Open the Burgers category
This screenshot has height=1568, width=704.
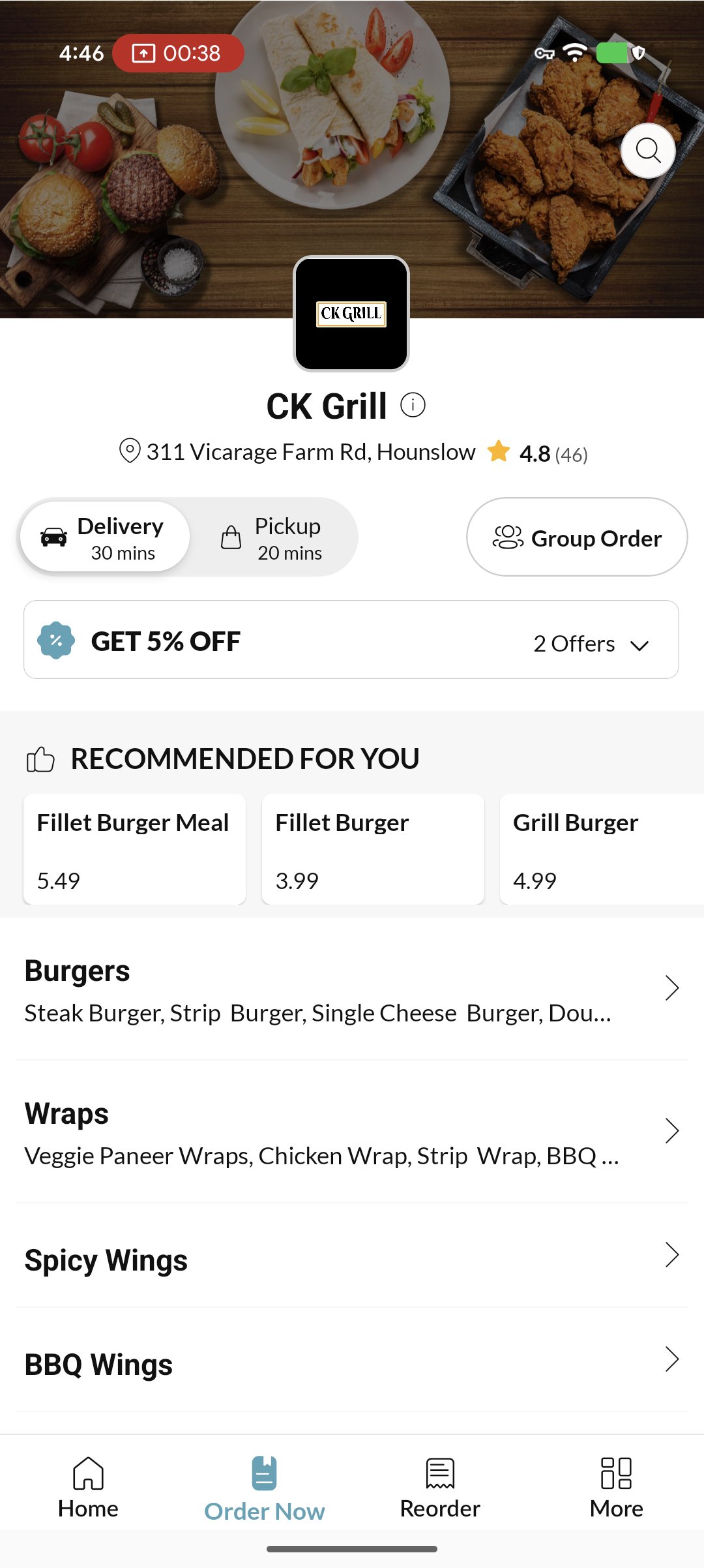point(352,990)
